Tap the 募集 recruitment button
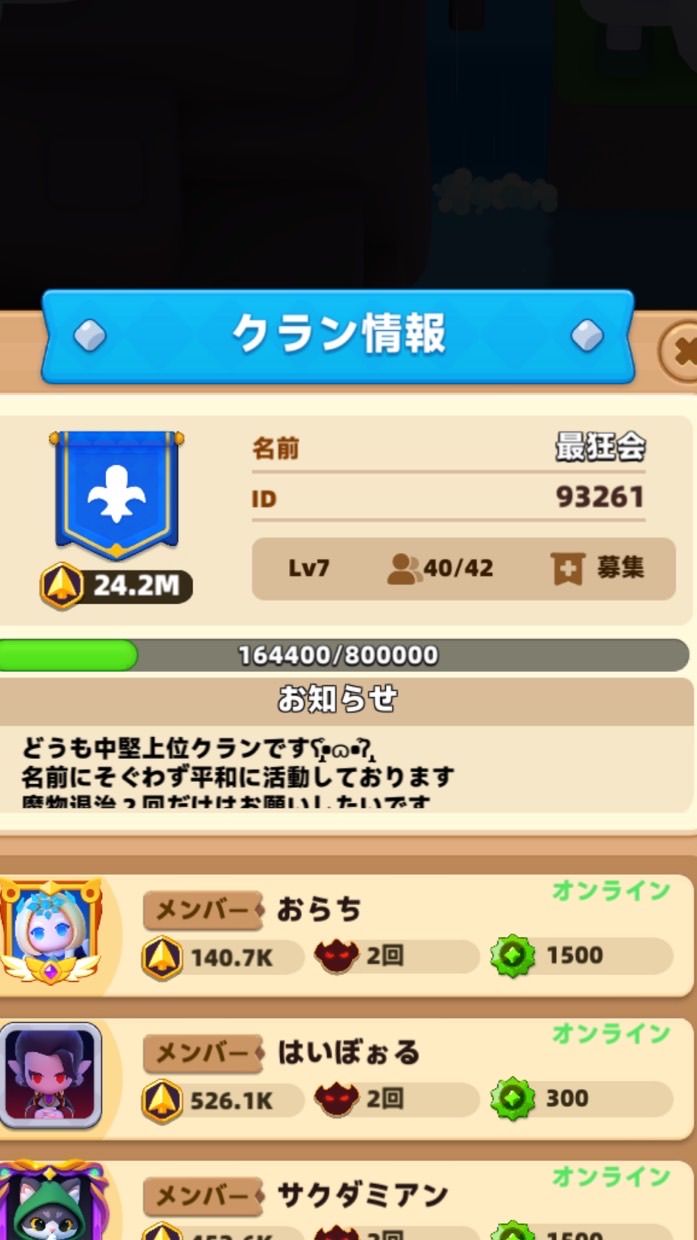This screenshot has height=1240, width=697. 598,568
